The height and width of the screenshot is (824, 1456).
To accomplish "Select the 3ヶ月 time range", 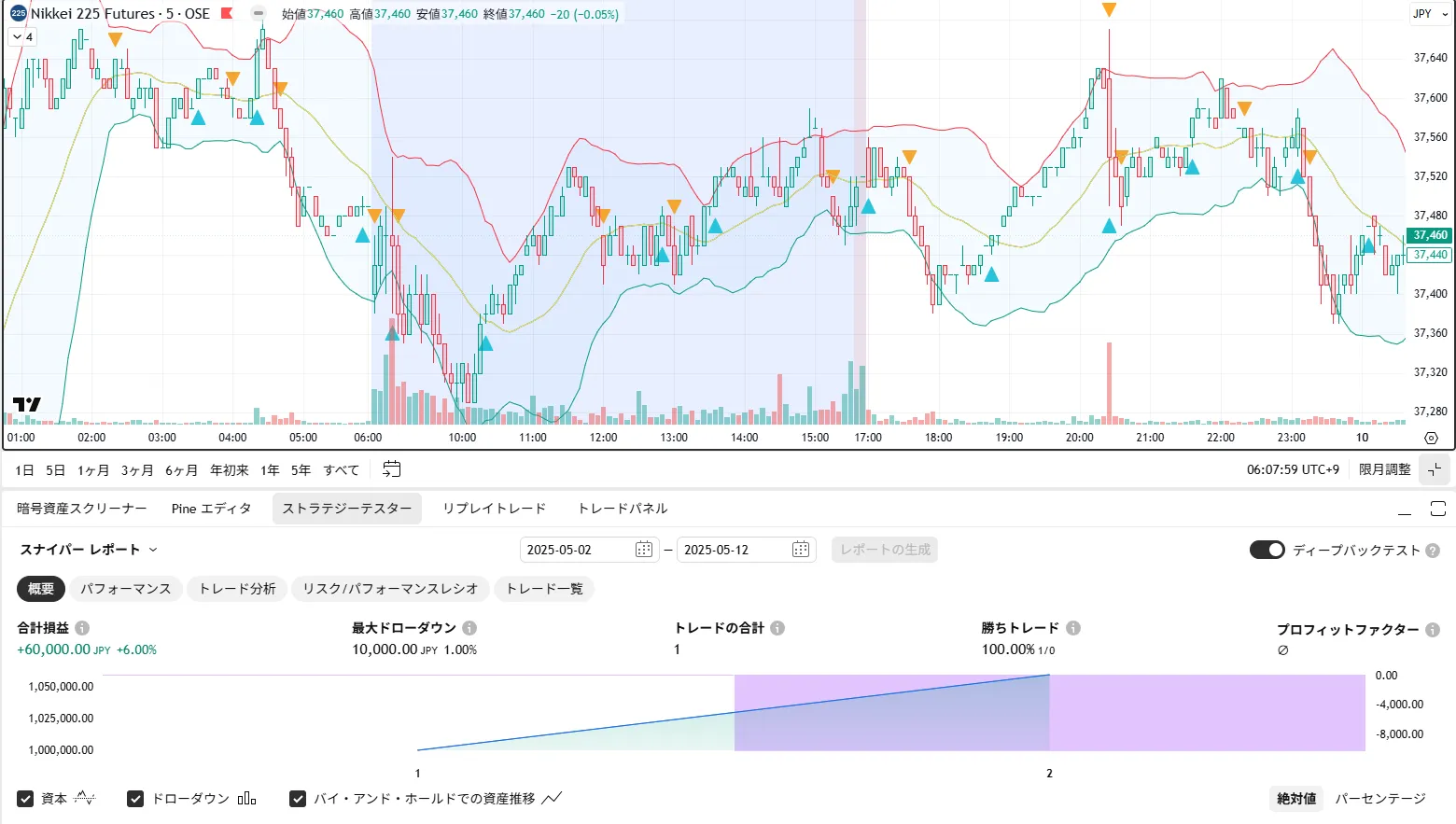I will 137,470.
